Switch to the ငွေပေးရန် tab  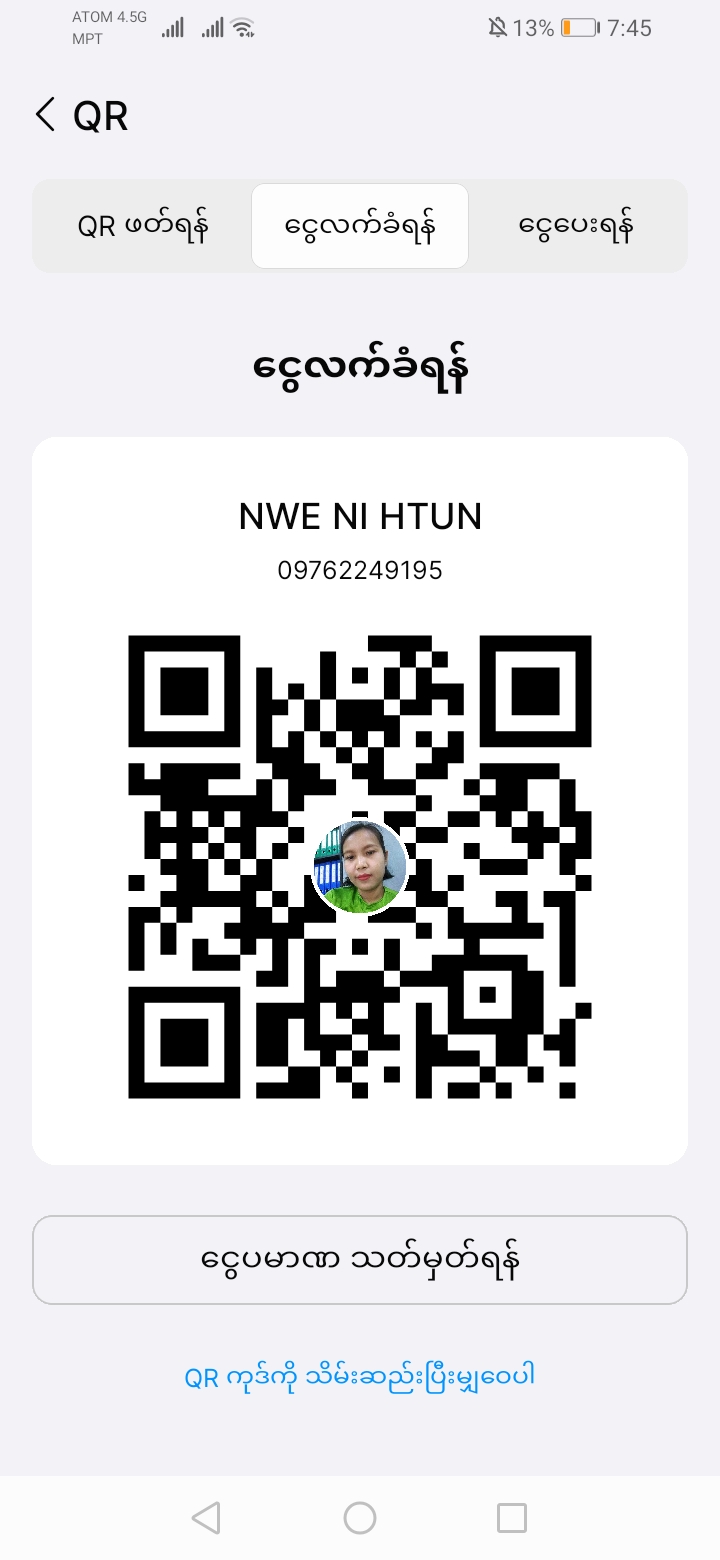coord(577,226)
